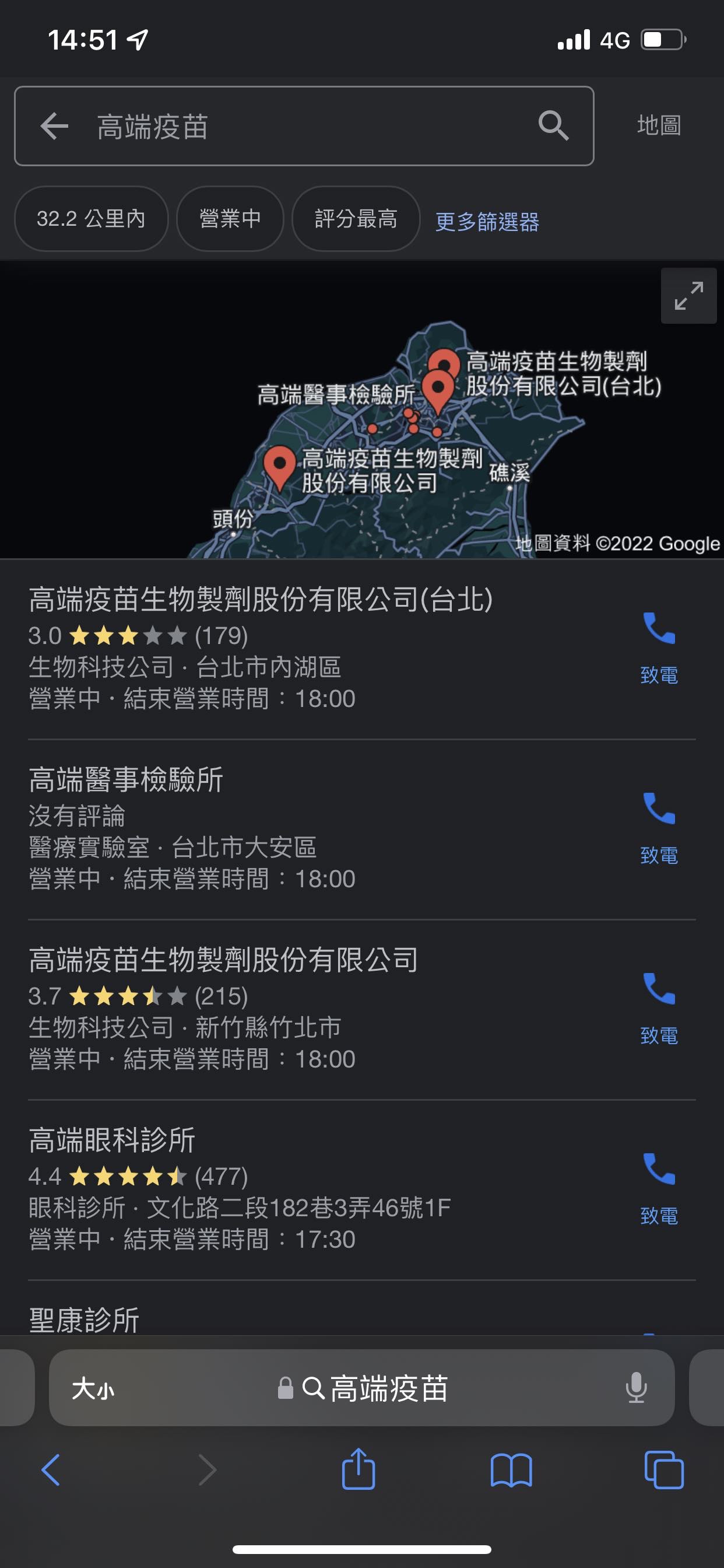
Task: Tap the microphone in the address bar
Action: [x=636, y=1388]
